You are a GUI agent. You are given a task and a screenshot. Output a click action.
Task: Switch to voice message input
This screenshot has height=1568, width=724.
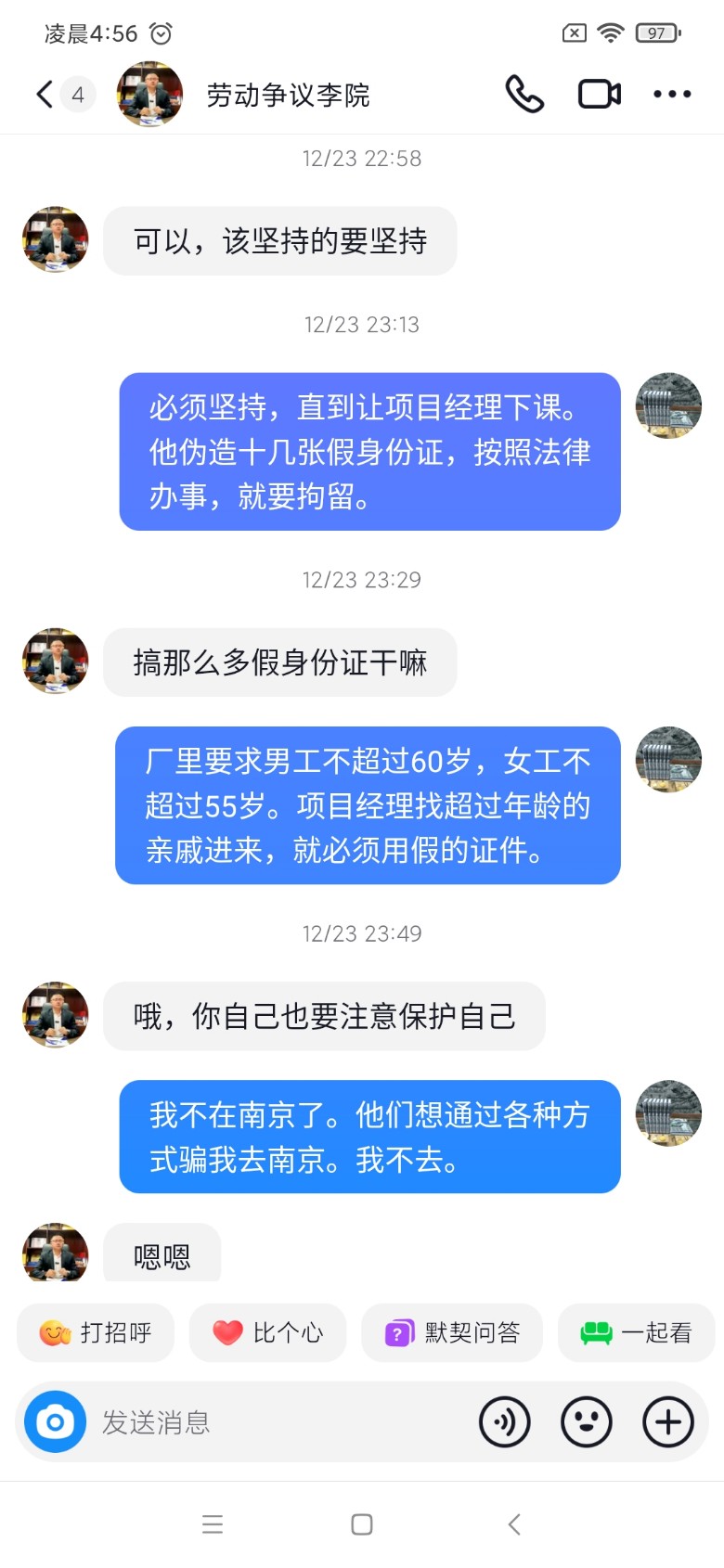coord(505,1421)
